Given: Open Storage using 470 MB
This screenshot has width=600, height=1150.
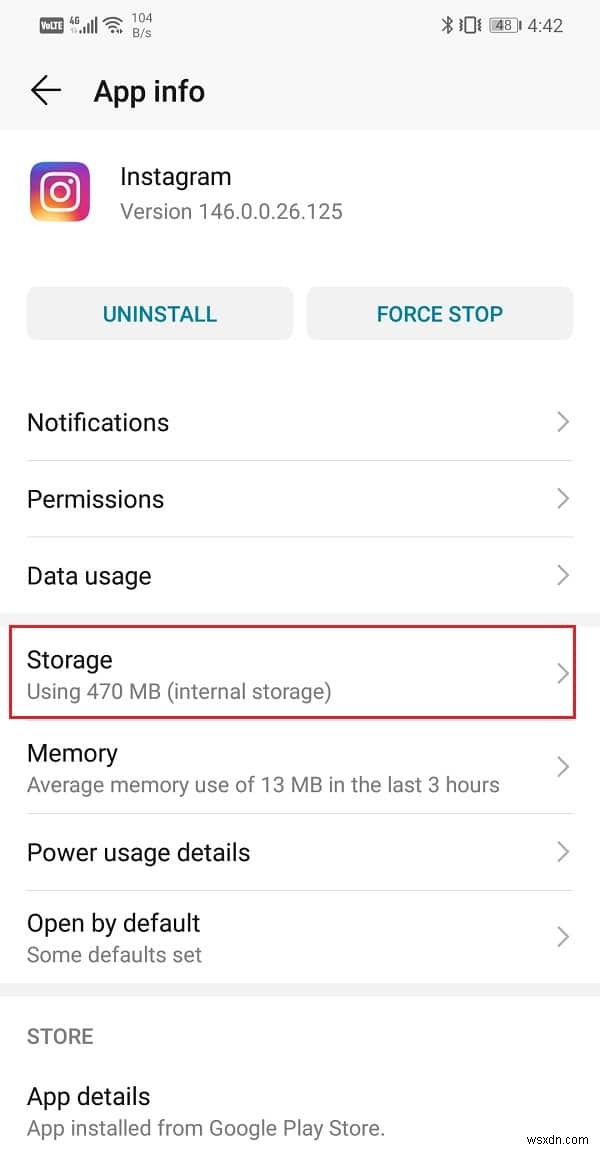Looking at the screenshot, I should 292,673.
